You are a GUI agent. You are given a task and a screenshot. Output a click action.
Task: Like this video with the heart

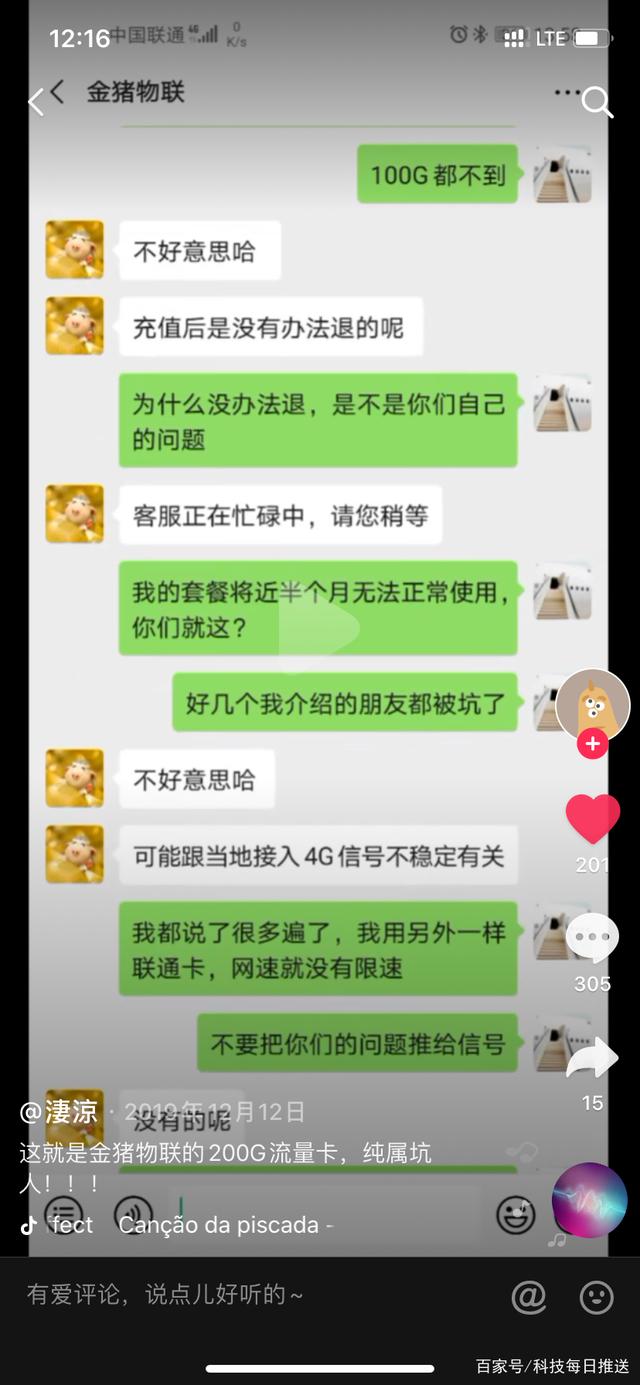click(593, 819)
